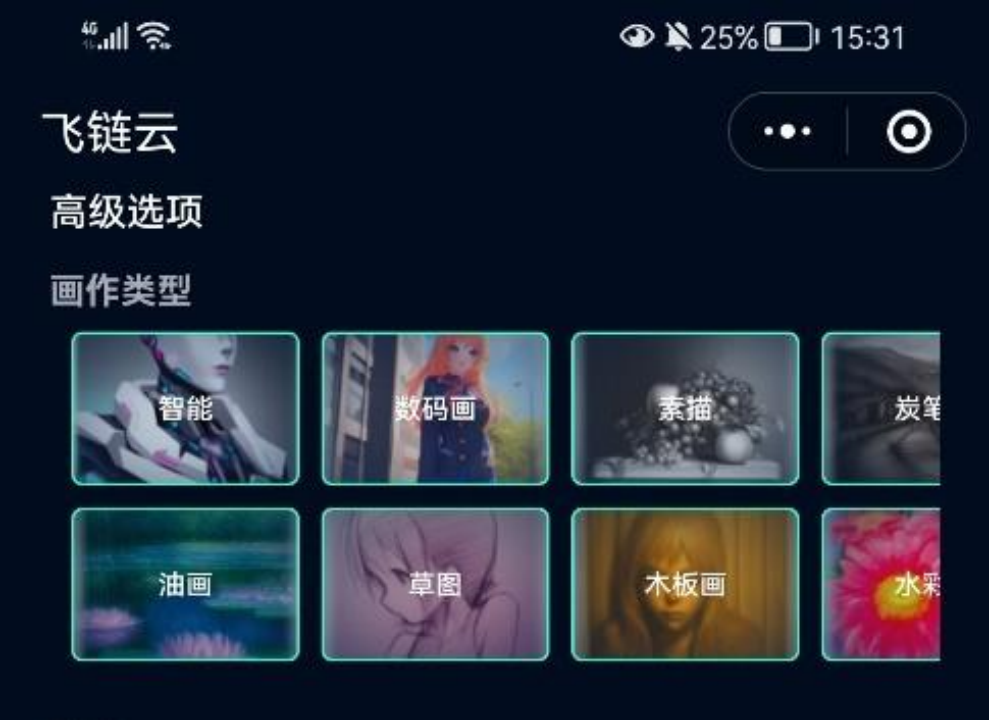The width and height of the screenshot is (989, 720).
Task: Close the mini program with the circle button
Action: click(x=908, y=132)
